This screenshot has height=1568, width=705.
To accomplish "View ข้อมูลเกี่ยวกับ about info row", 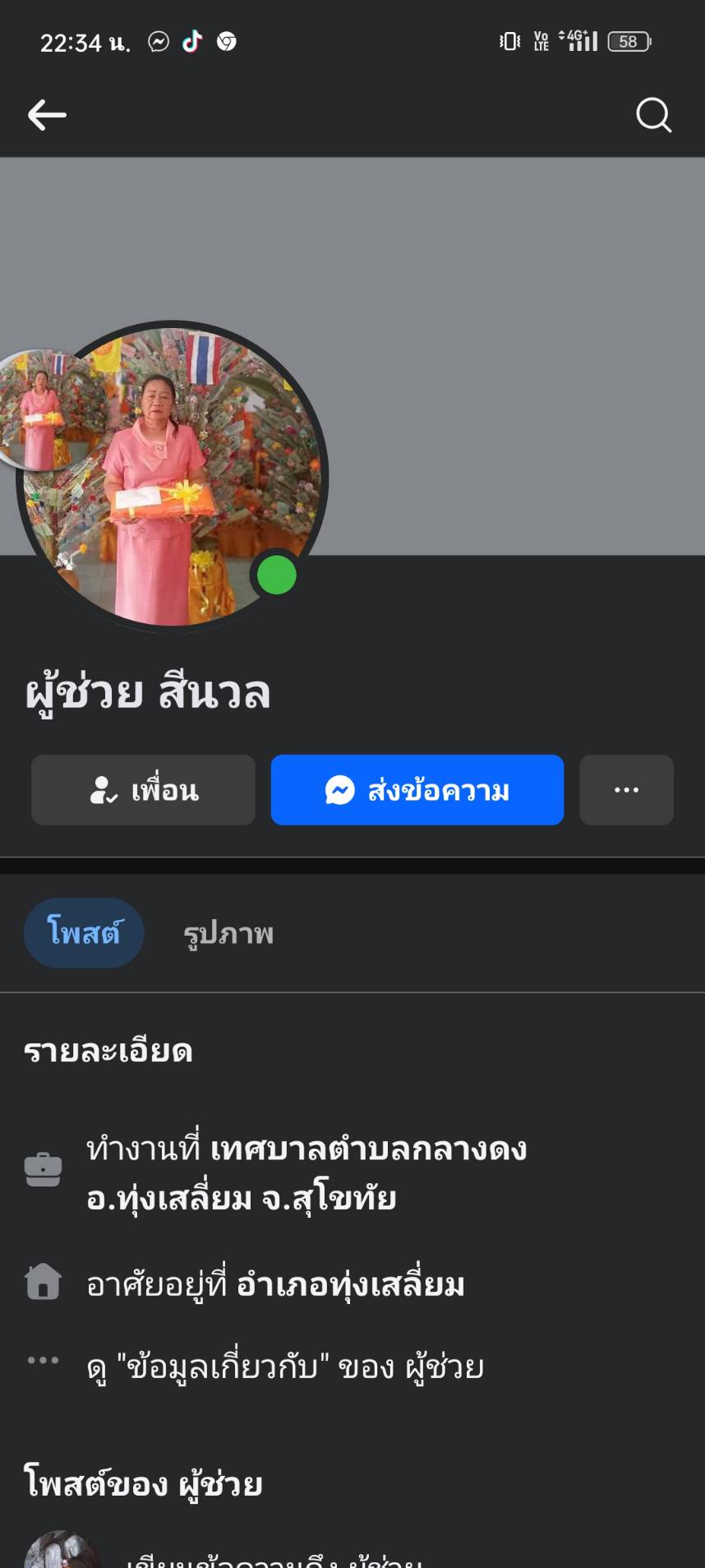I will coord(285,1367).
